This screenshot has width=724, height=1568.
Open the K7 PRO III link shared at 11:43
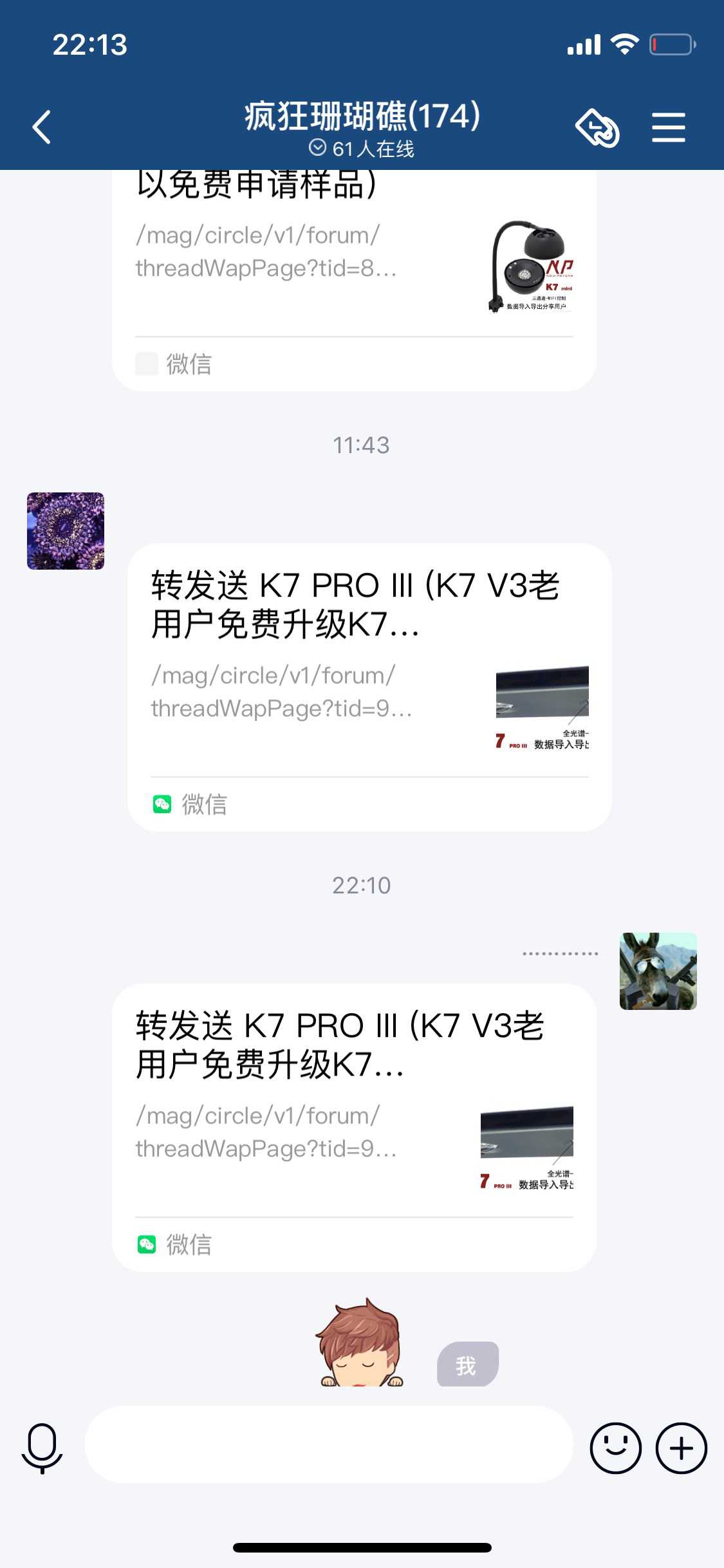pyautogui.click(x=369, y=669)
